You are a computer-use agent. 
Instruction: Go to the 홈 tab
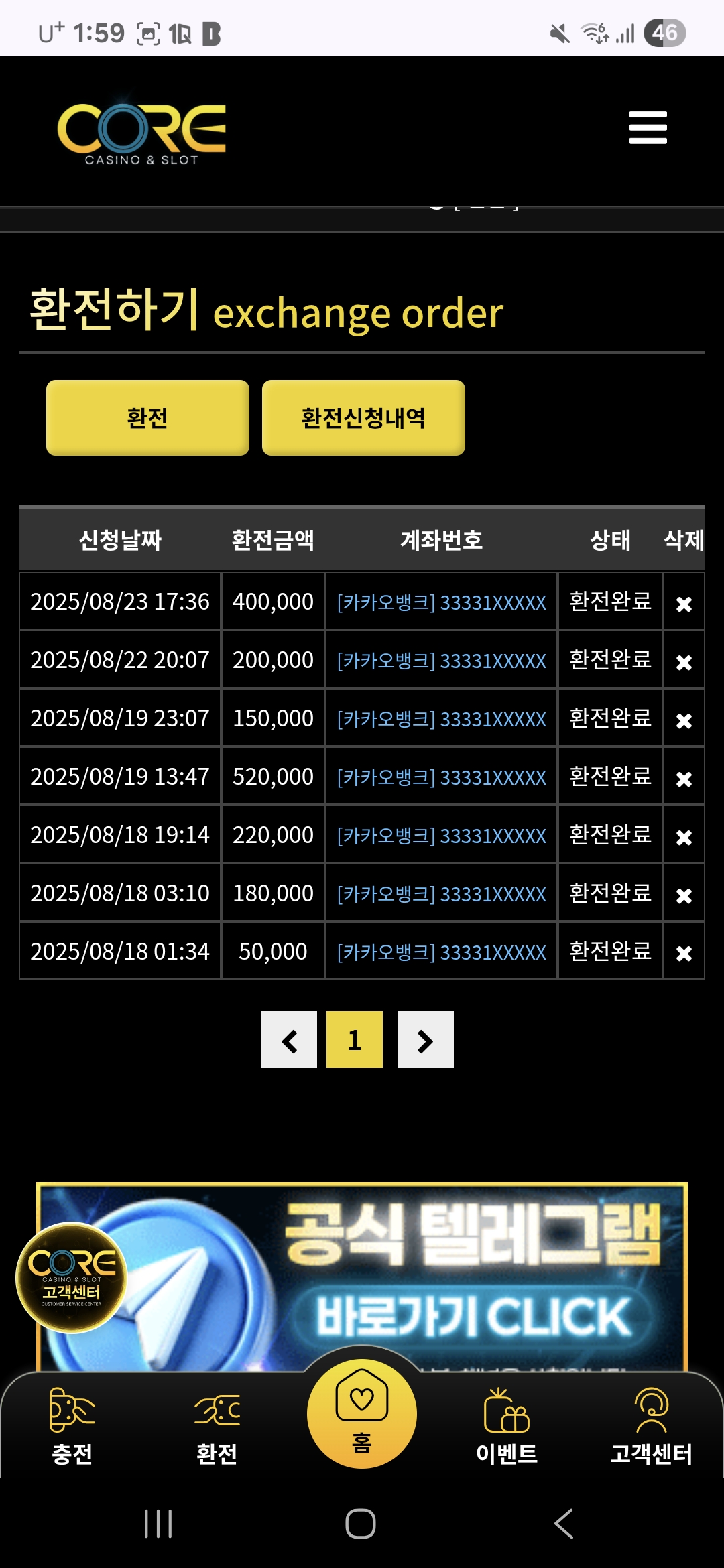(362, 1414)
